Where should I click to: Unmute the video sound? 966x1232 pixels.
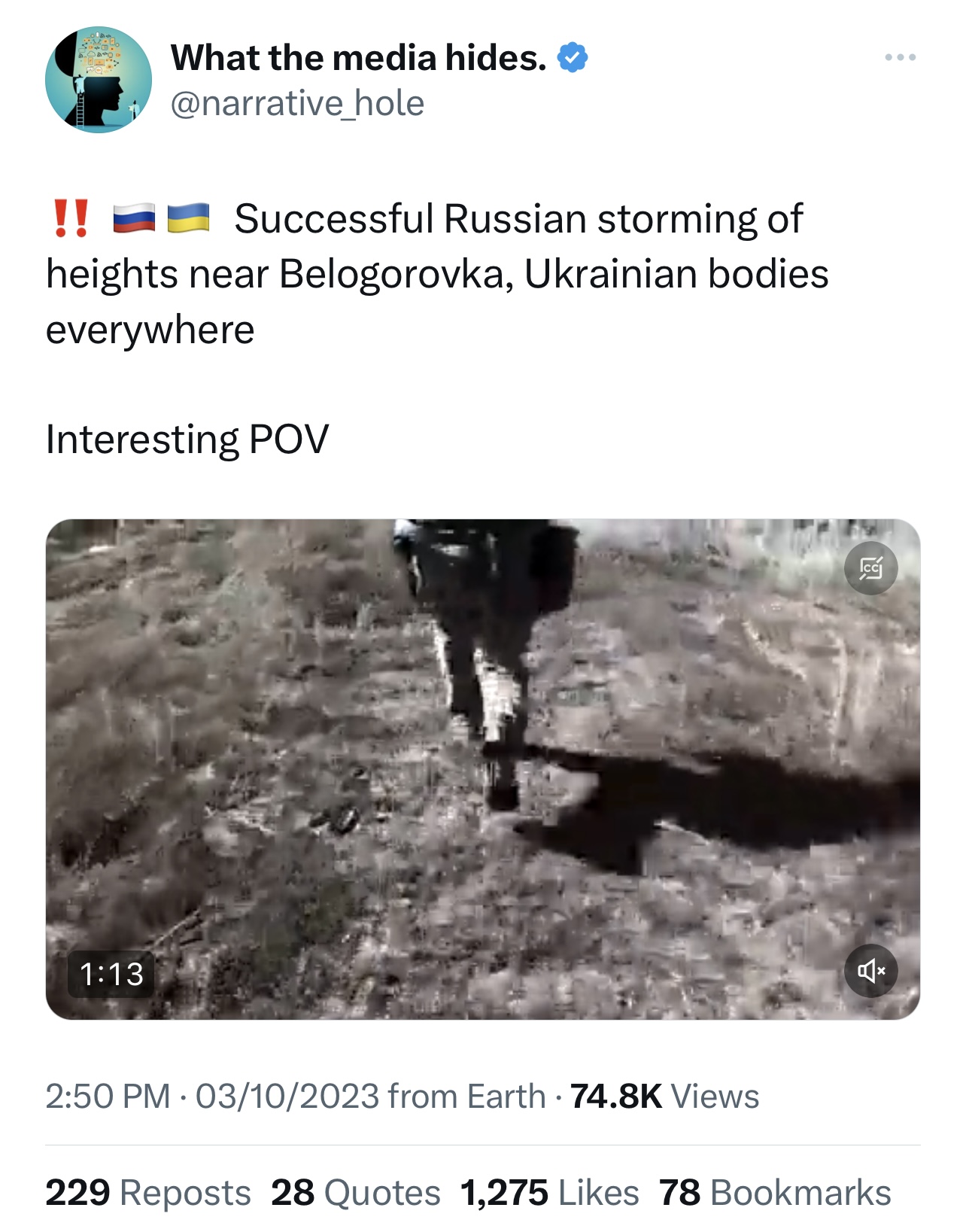870,971
